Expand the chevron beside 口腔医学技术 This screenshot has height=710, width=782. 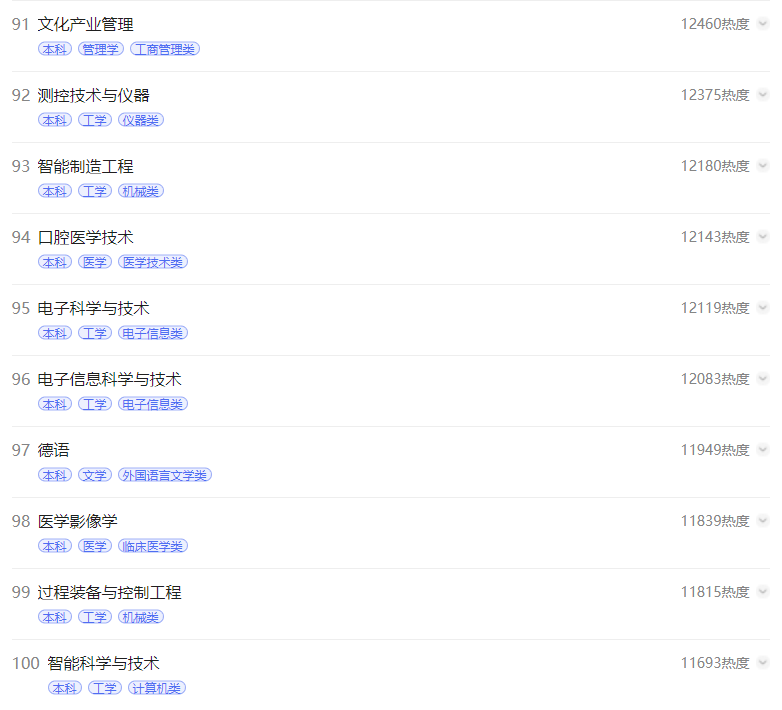point(763,237)
